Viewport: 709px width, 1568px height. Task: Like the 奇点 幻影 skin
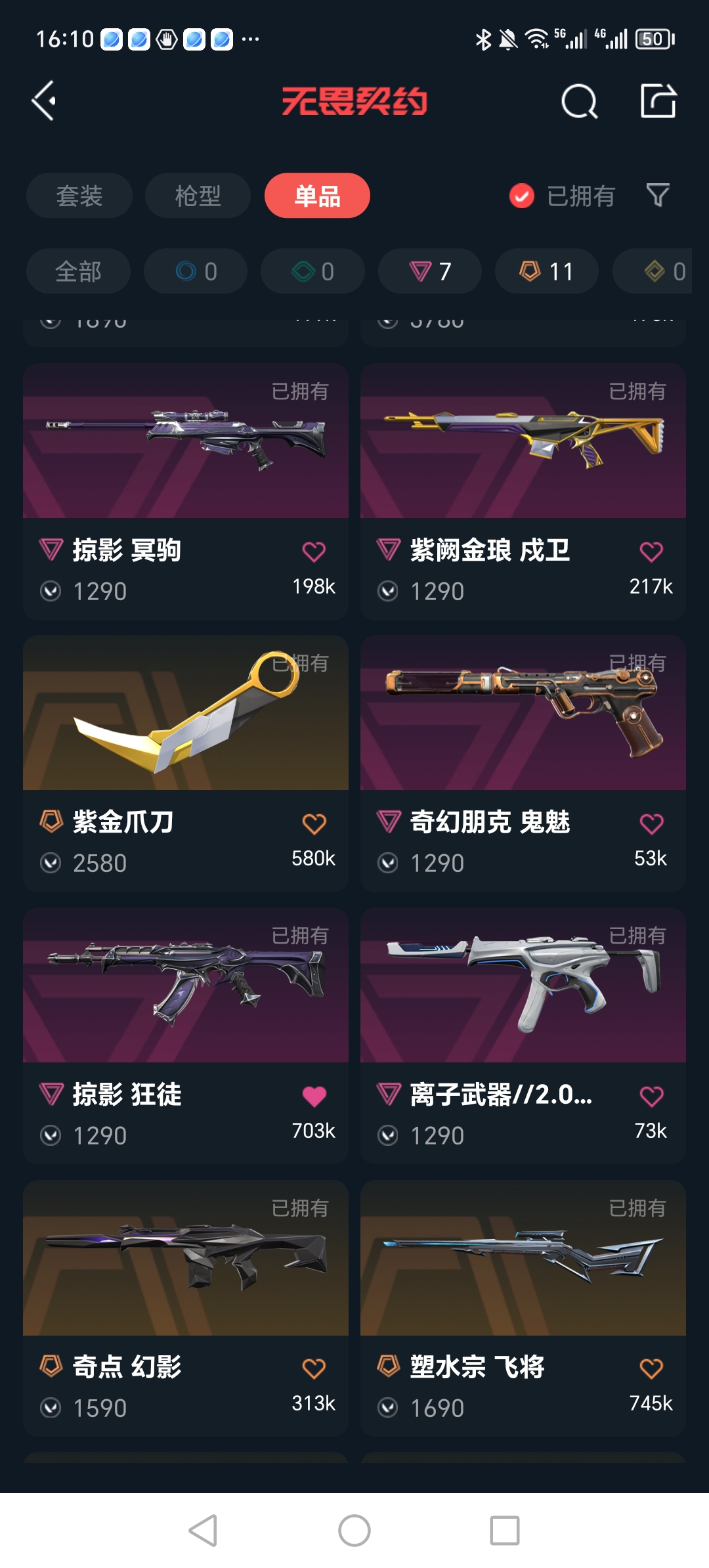tap(314, 1369)
